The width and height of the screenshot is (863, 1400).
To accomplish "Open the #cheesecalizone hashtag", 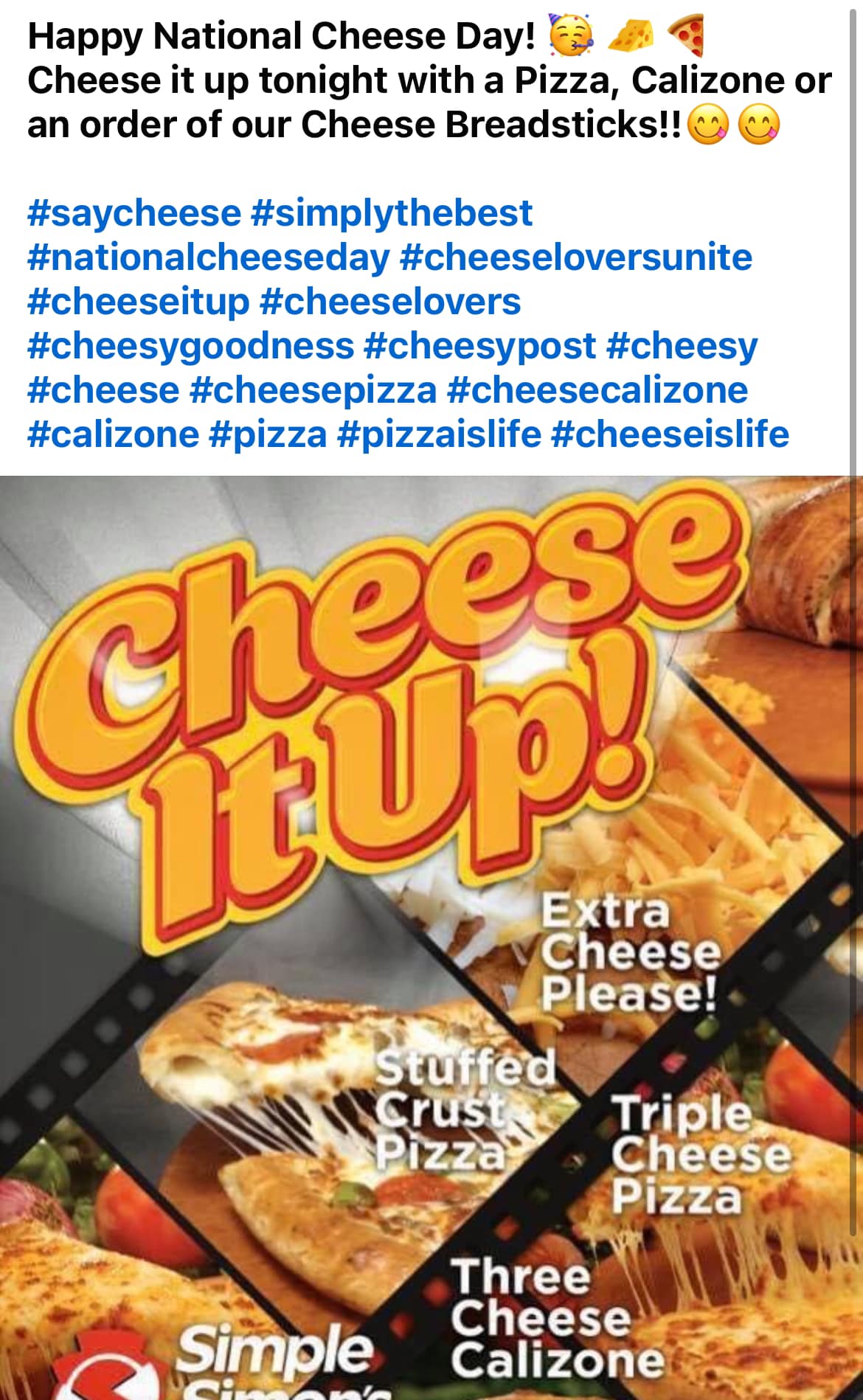I will (x=598, y=391).
